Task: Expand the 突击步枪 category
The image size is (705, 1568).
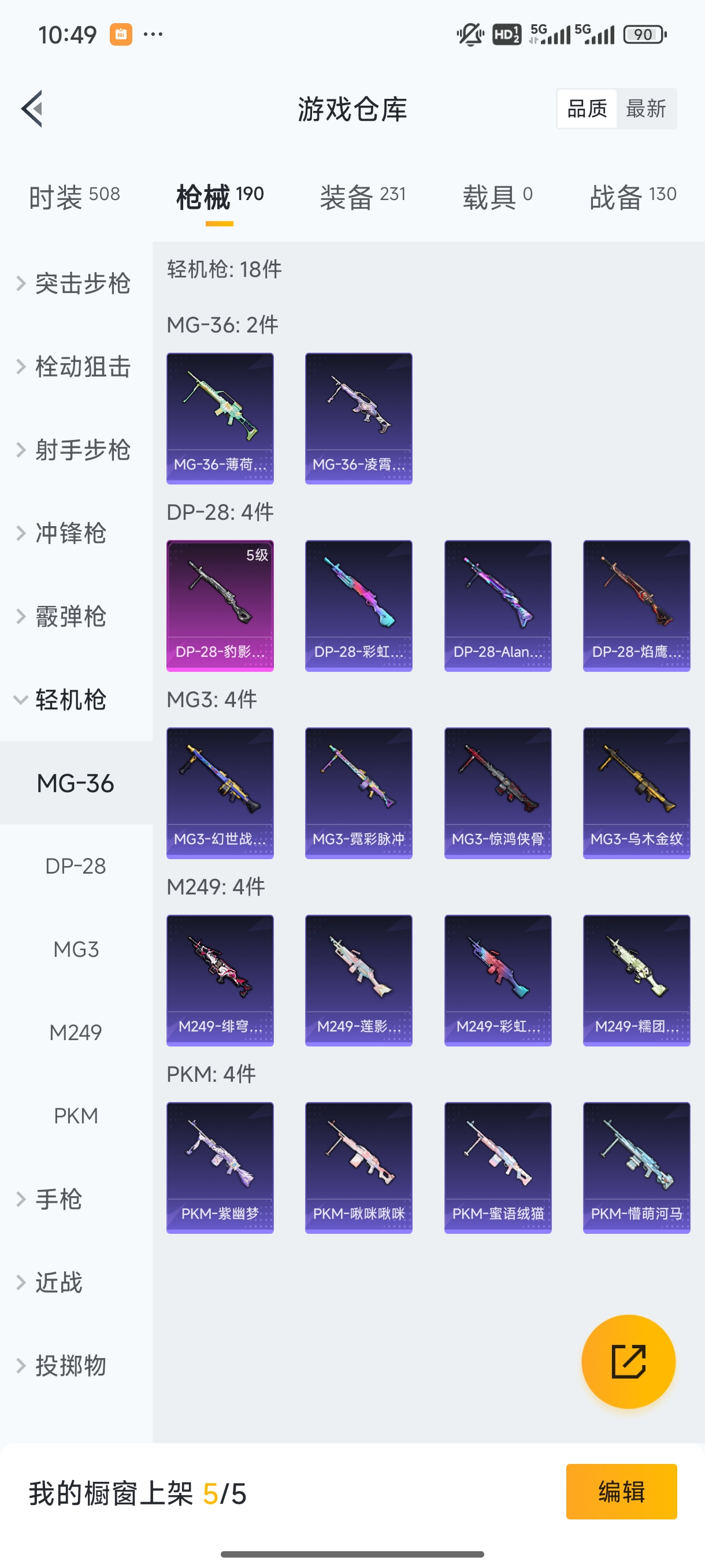Action: [x=74, y=284]
